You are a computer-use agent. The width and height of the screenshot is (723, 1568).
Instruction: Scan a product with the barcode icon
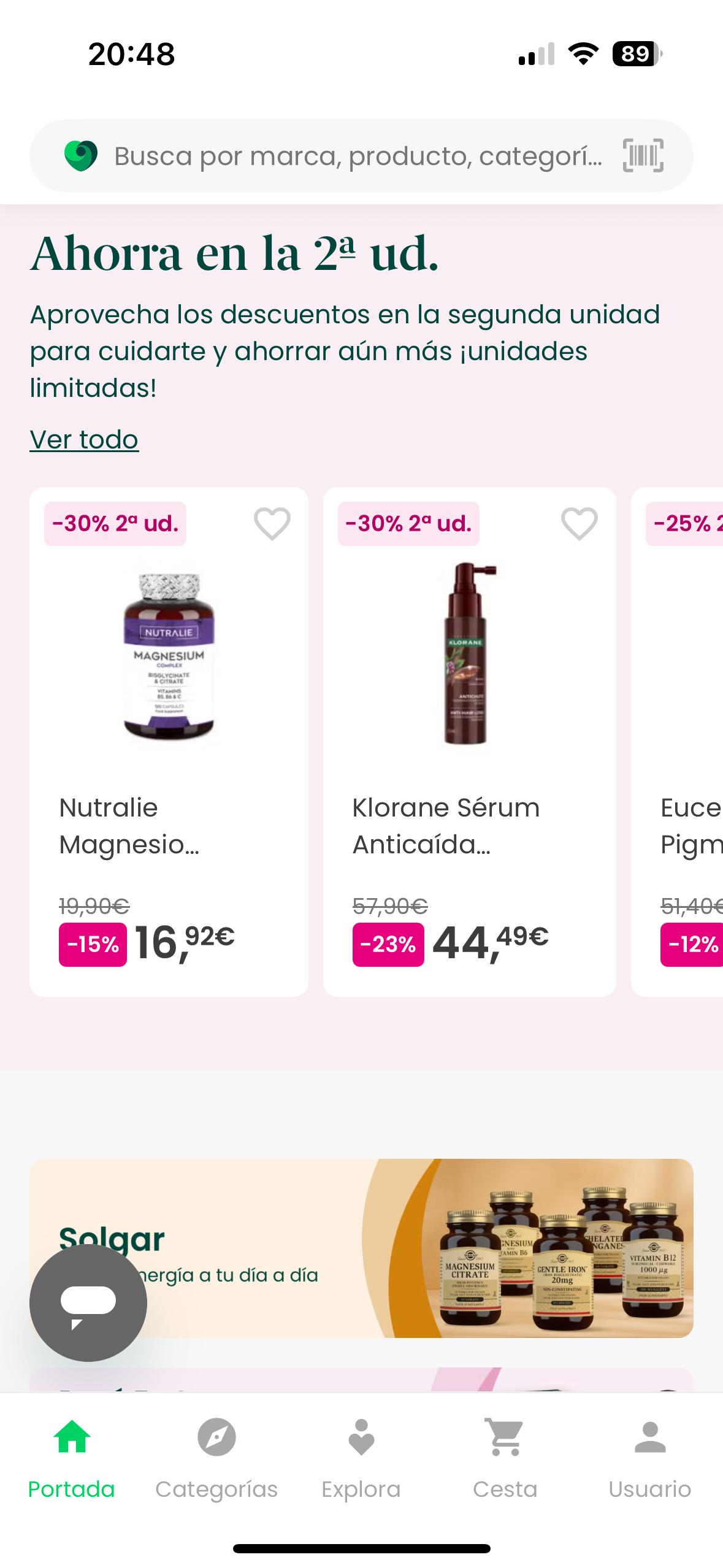643,156
